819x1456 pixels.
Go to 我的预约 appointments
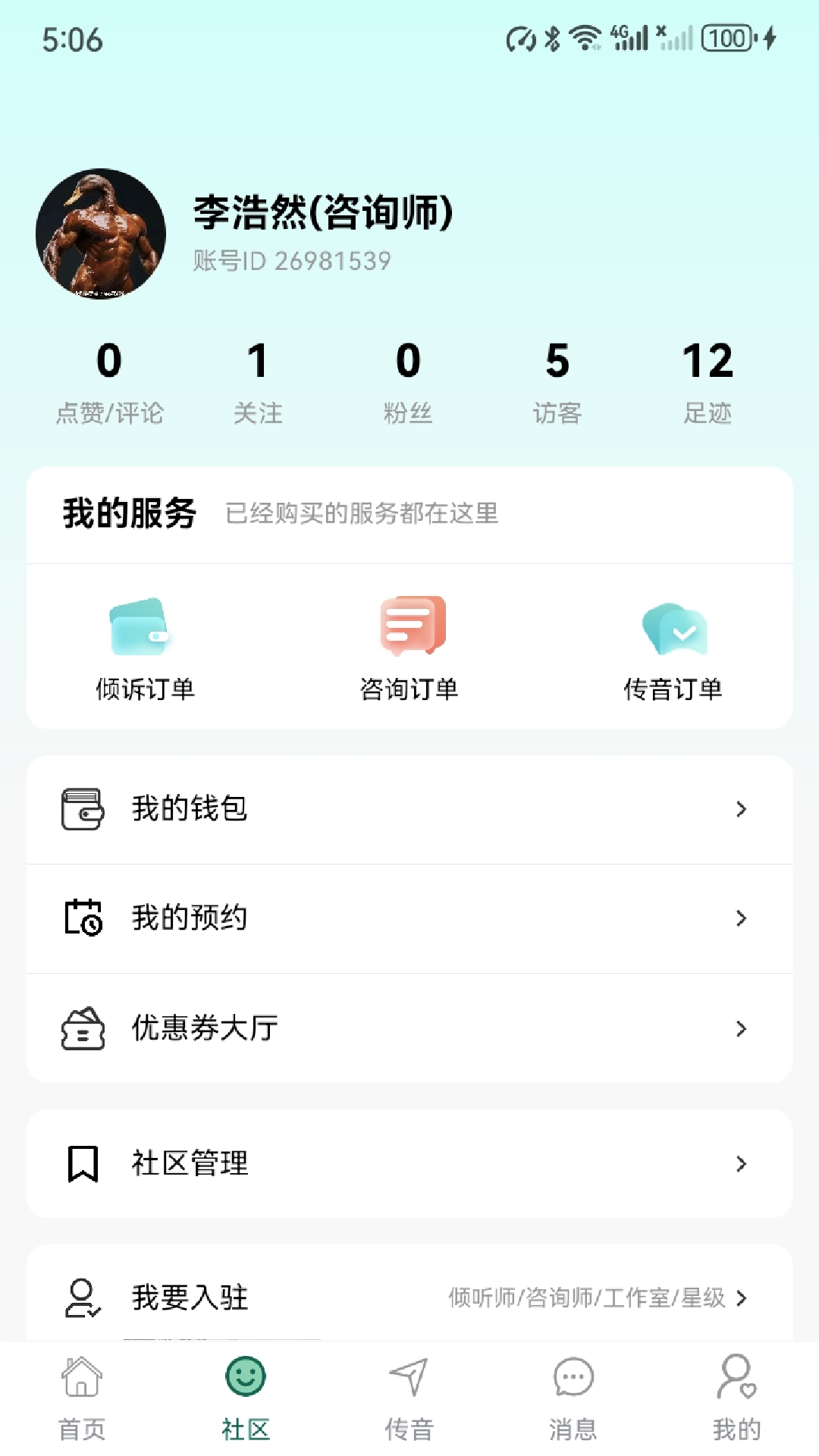[x=409, y=918]
